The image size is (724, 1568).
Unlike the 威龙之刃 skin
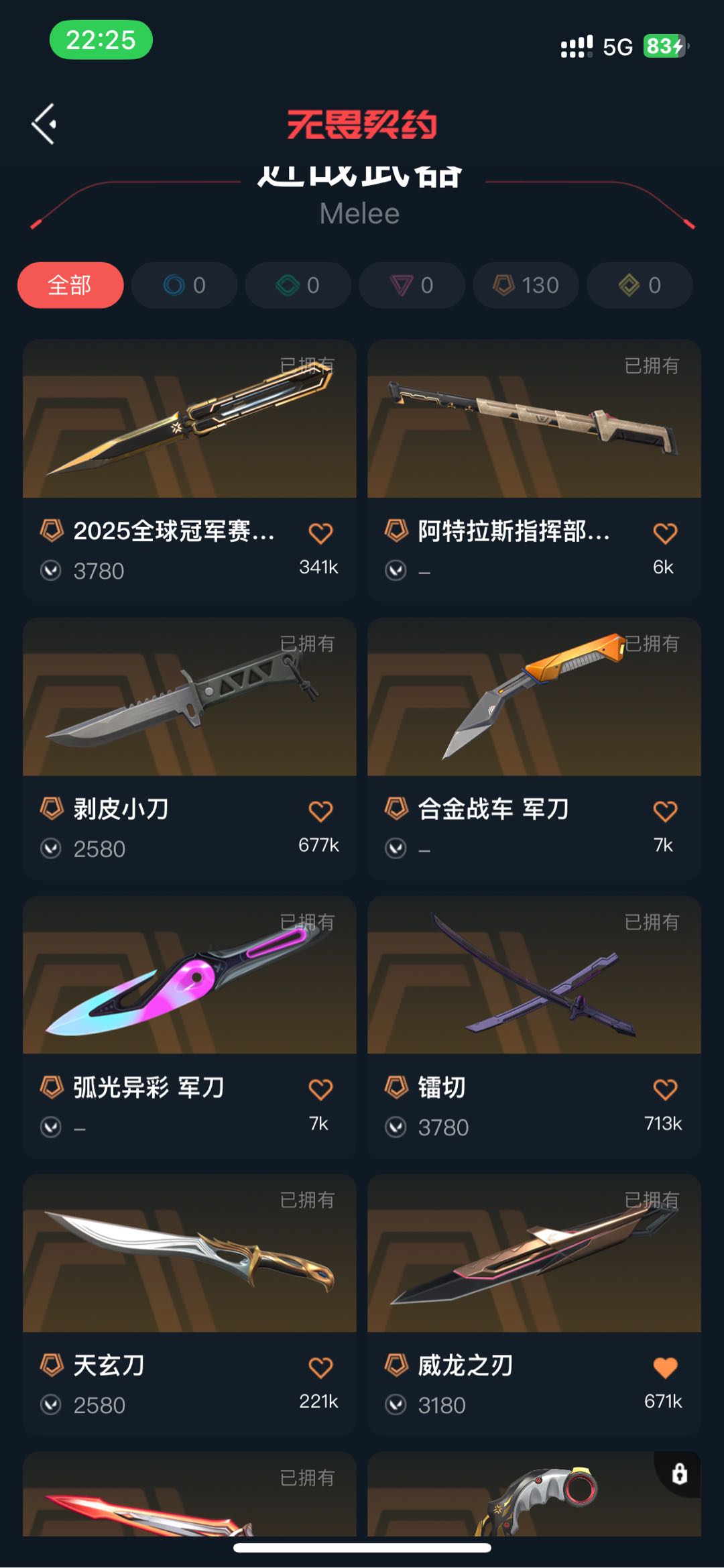665,1367
